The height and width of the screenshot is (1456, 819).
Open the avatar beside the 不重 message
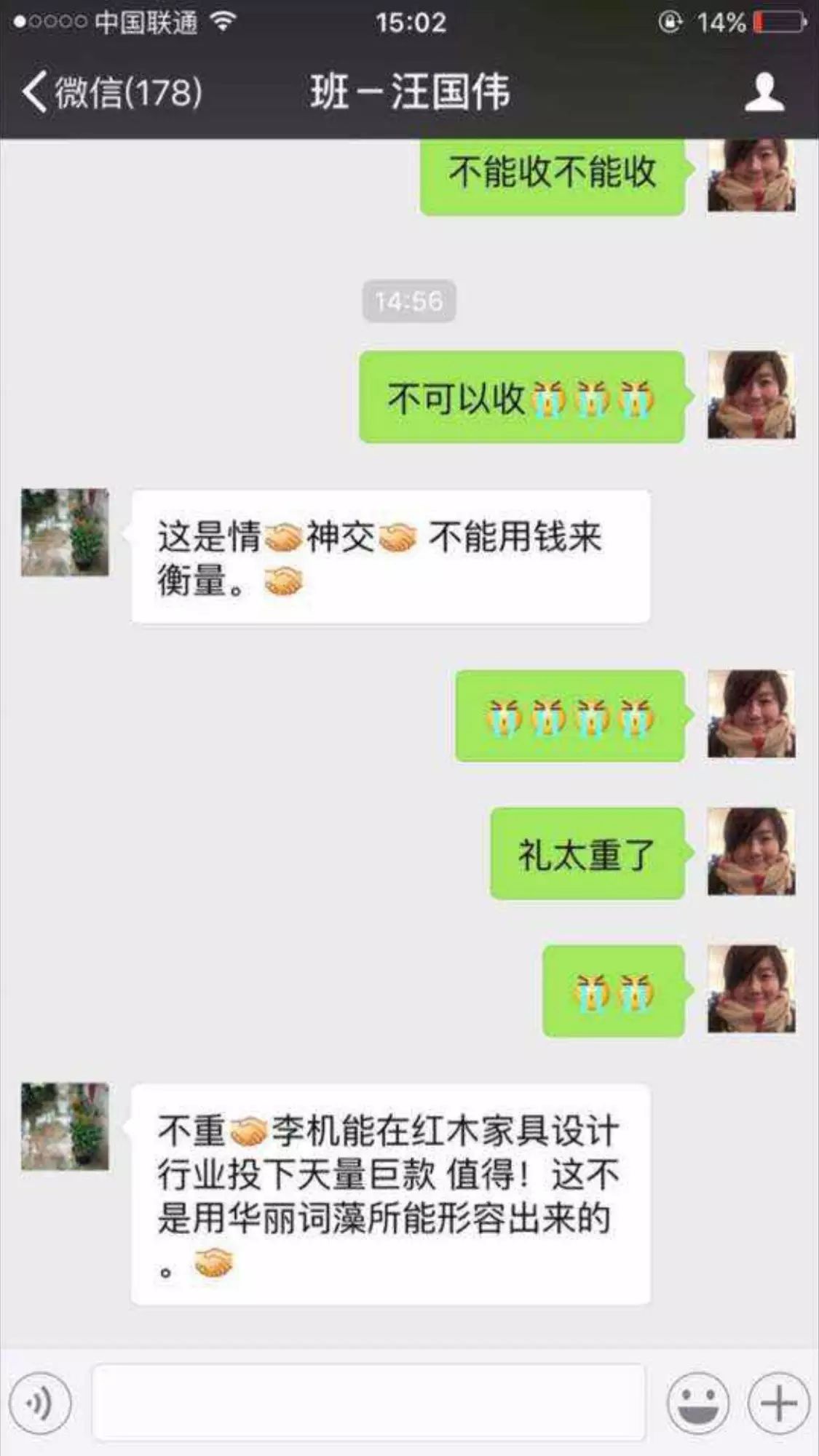tap(65, 1126)
